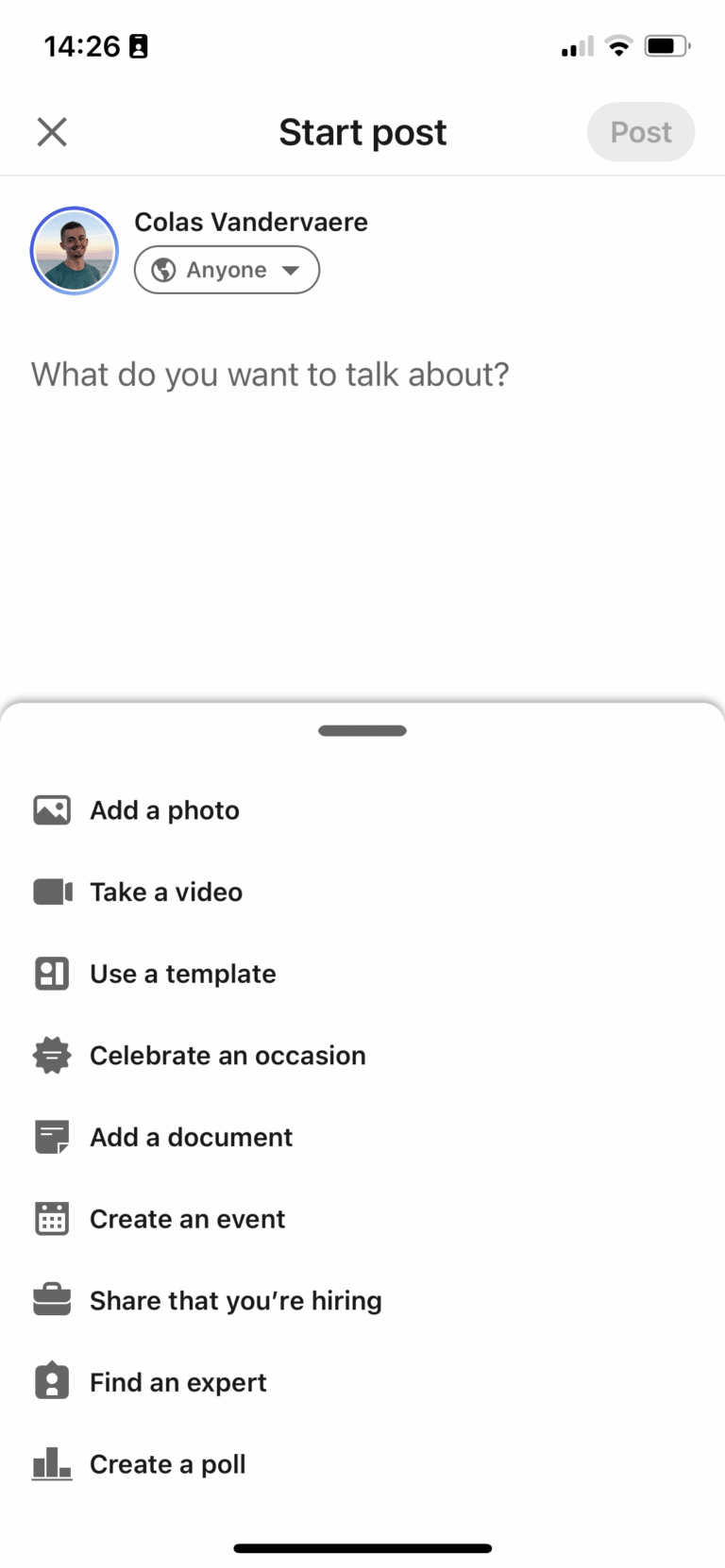Tap the Create an event calendar icon

tap(52, 1218)
